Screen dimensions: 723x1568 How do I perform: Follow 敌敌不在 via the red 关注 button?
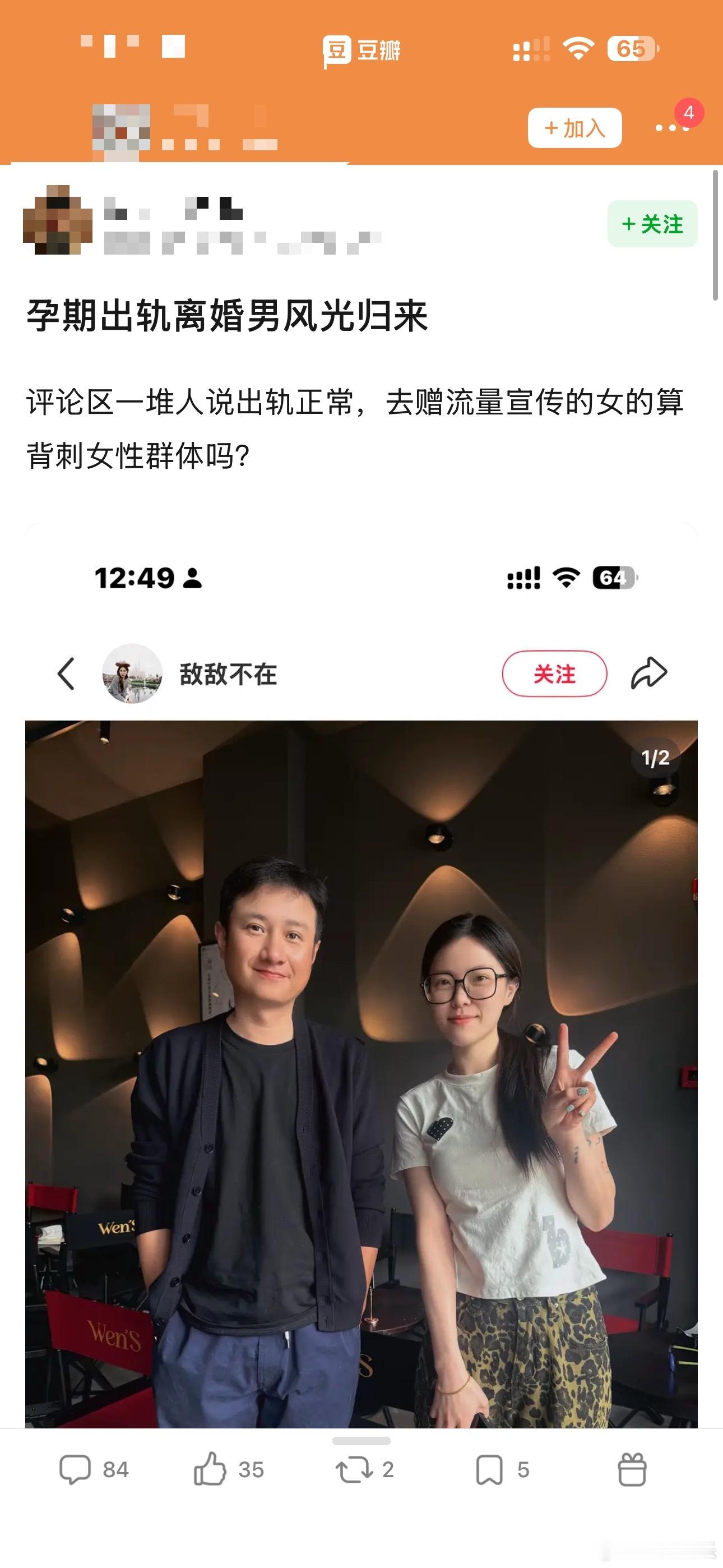click(554, 674)
